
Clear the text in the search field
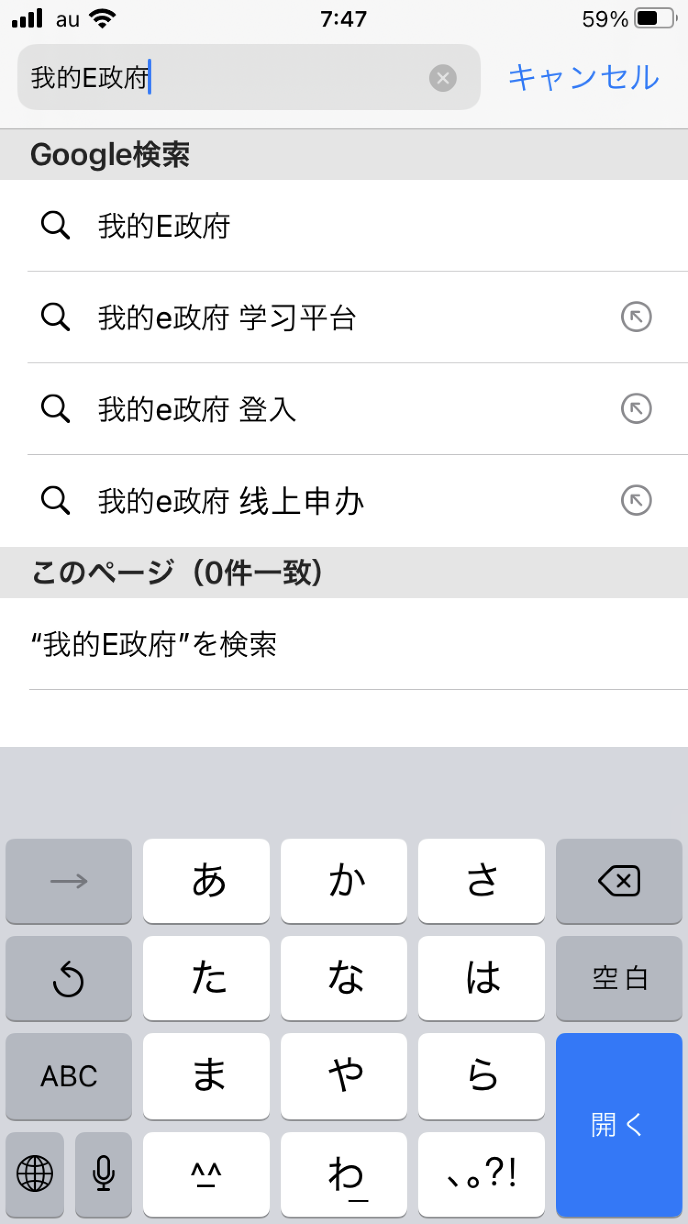click(443, 78)
